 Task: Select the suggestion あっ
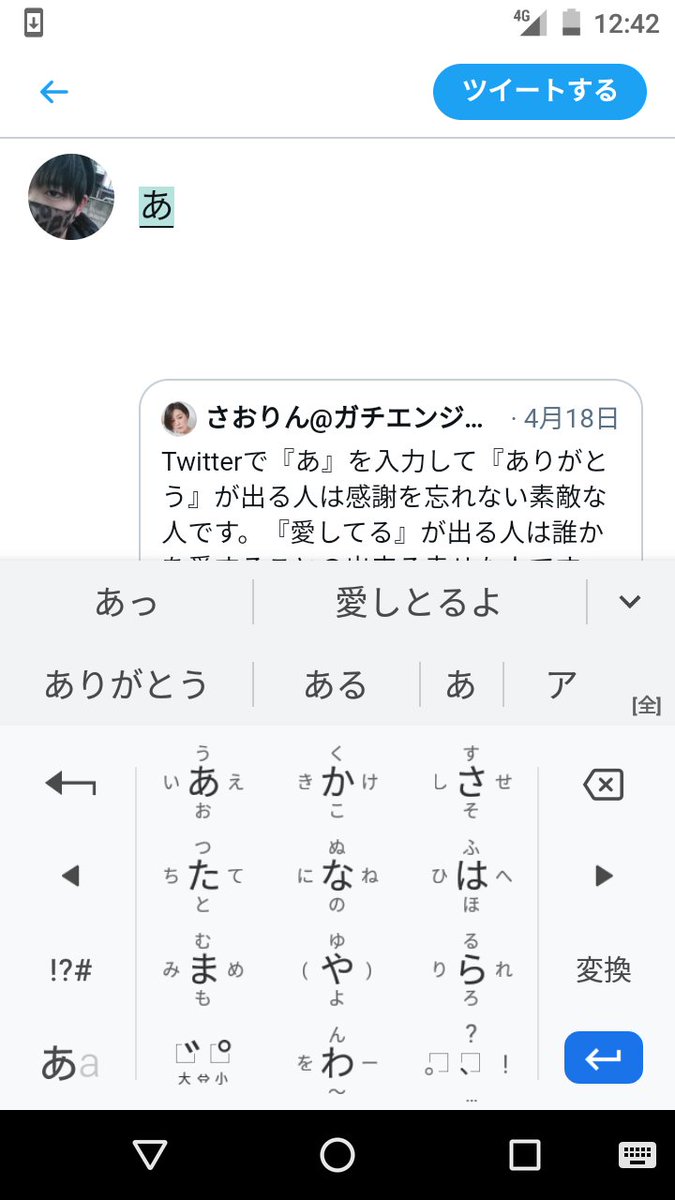pyautogui.click(x=127, y=602)
